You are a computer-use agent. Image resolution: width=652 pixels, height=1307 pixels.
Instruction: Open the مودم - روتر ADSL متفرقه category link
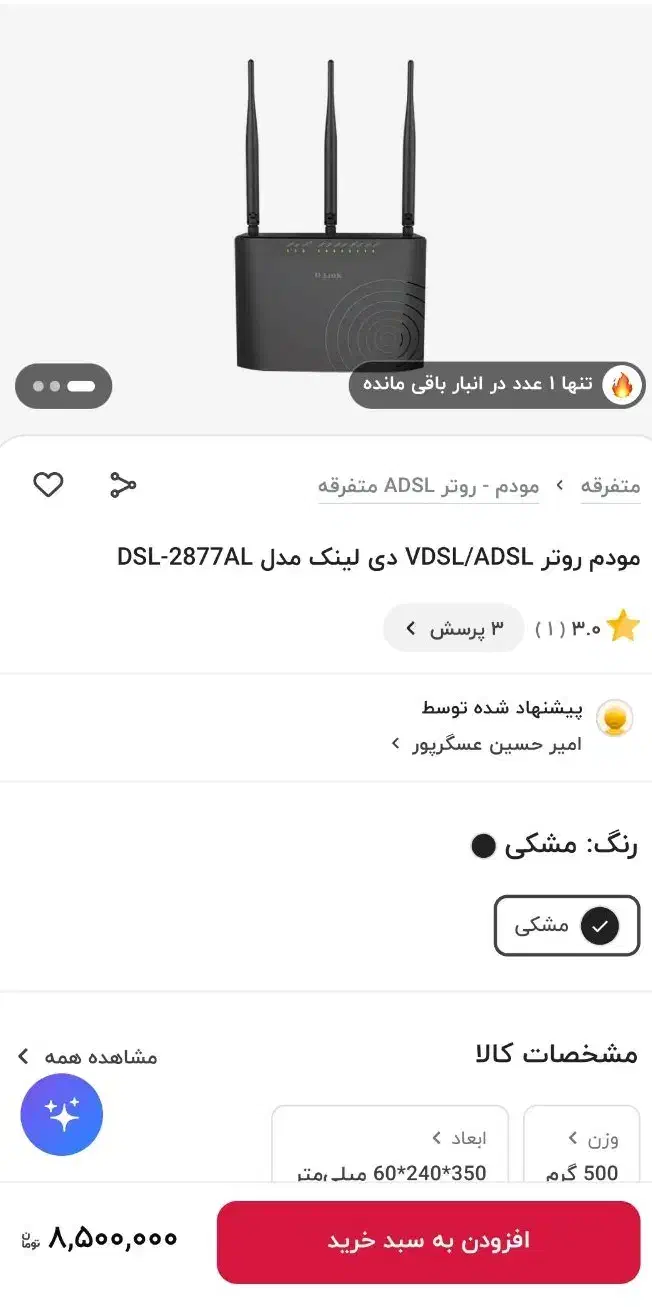pyautogui.click(x=428, y=487)
